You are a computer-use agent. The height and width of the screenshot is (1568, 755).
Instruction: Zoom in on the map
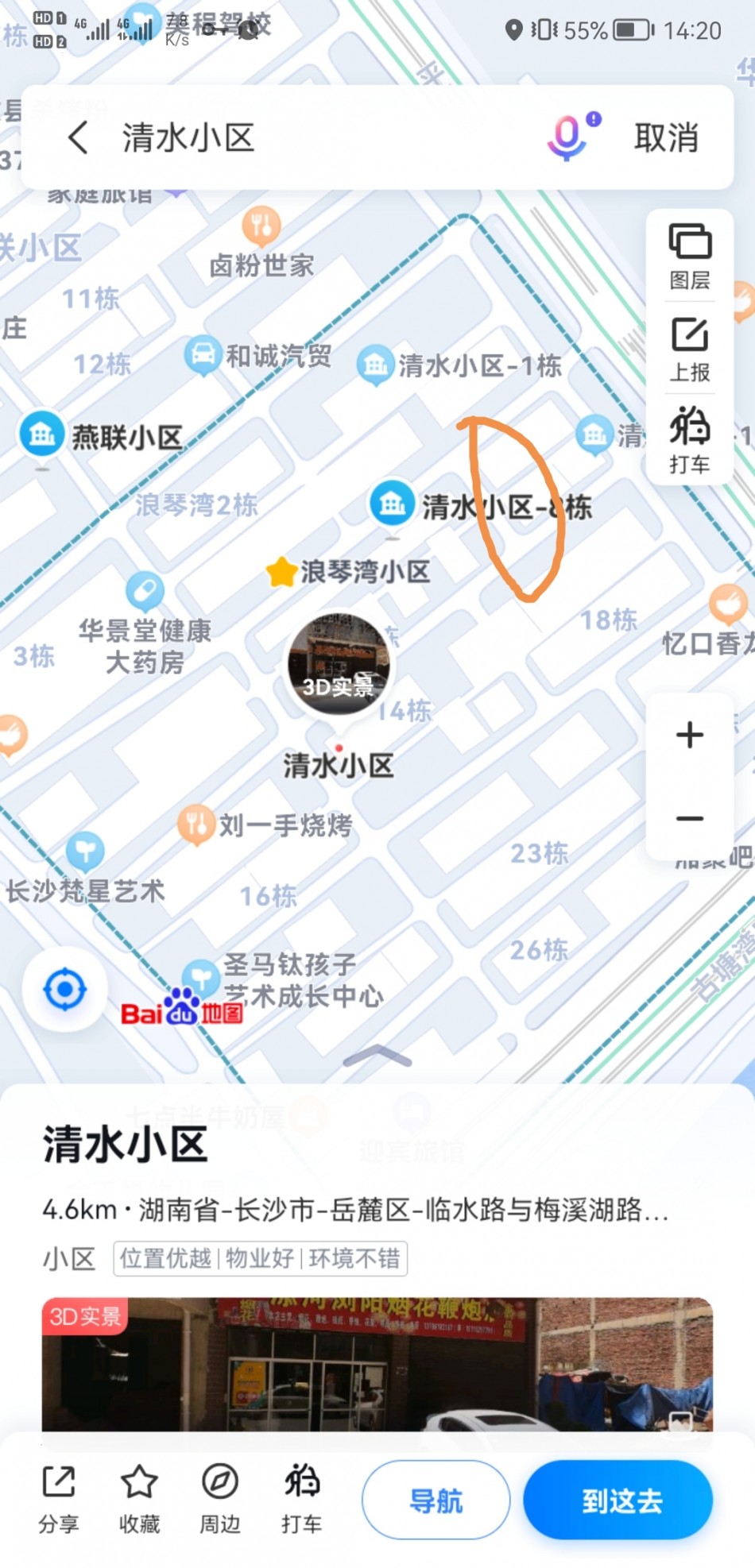pyautogui.click(x=689, y=735)
